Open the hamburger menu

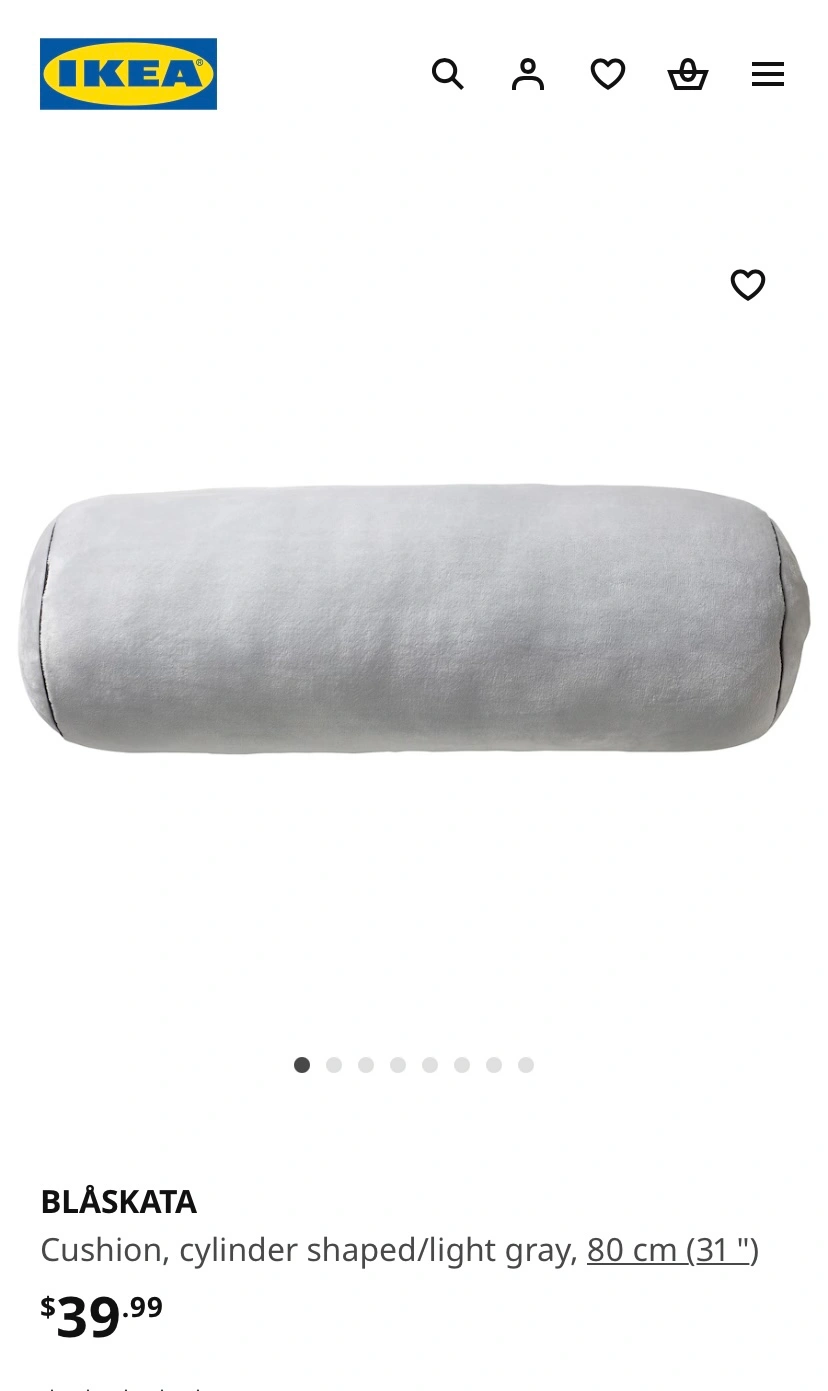click(768, 74)
